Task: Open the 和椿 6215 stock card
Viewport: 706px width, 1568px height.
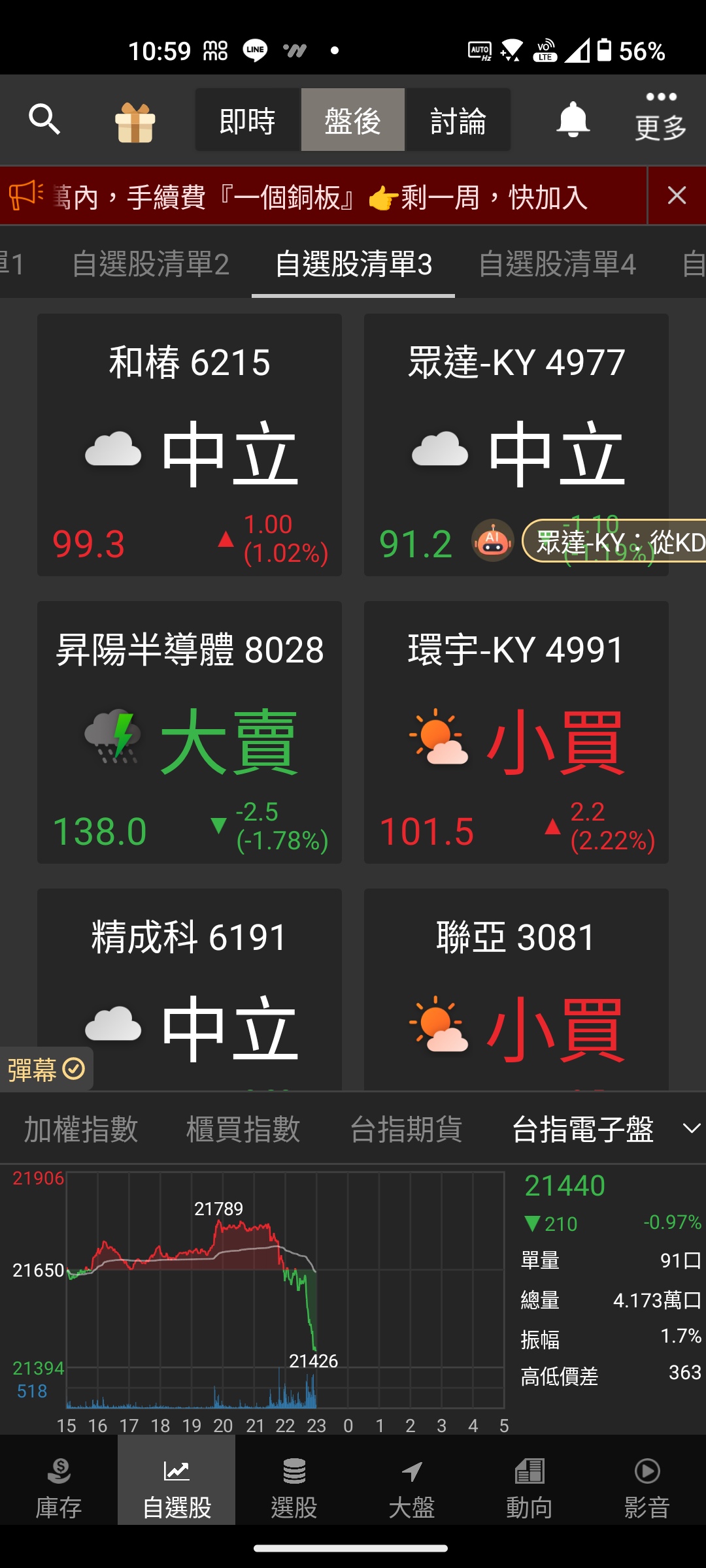Action: (190, 445)
